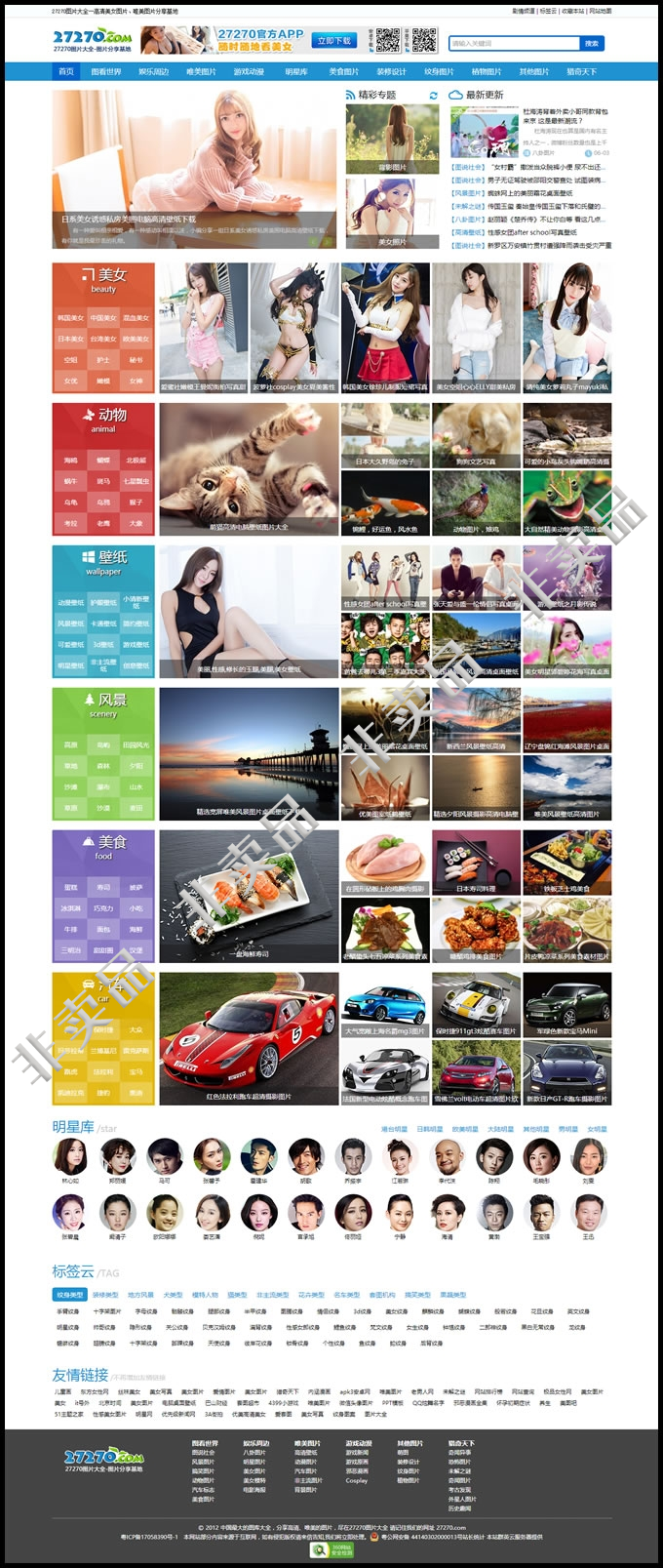Open 美食图片 from the navigation bar
Image resolution: width=663 pixels, height=1568 pixels.
pyautogui.click(x=343, y=71)
